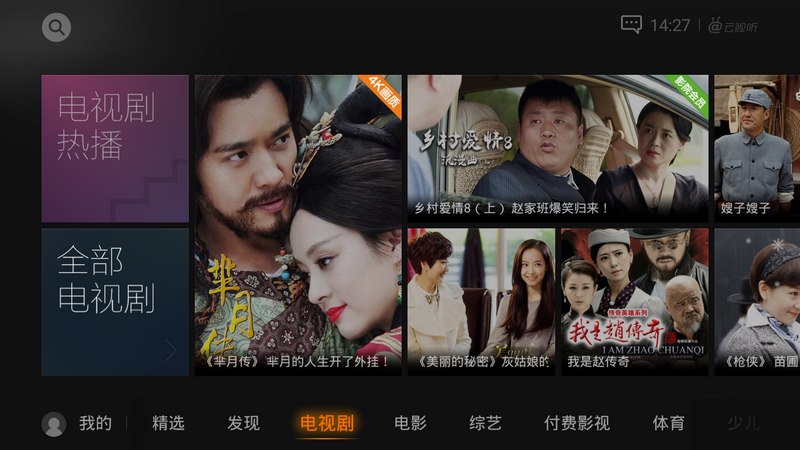Open 电视剧热播 tile
The image size is (800, 450).
[x=115, y=148]
